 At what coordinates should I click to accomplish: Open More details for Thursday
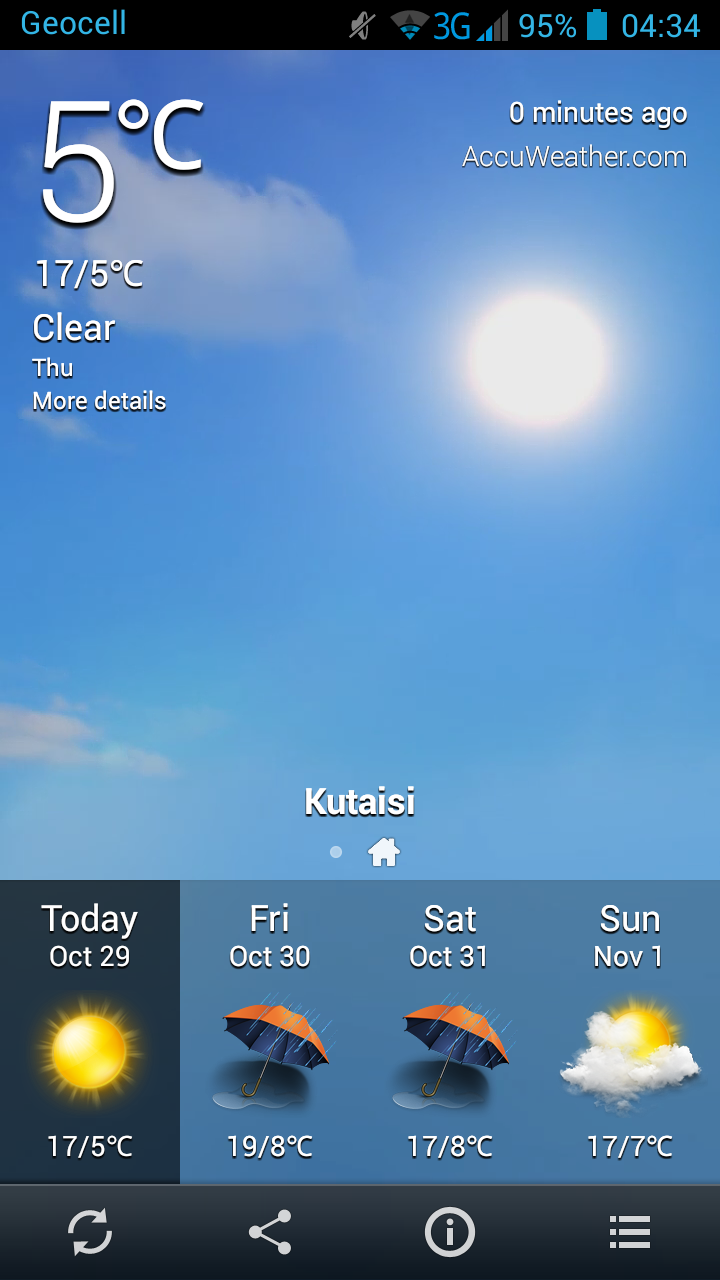tap(99, 402)
